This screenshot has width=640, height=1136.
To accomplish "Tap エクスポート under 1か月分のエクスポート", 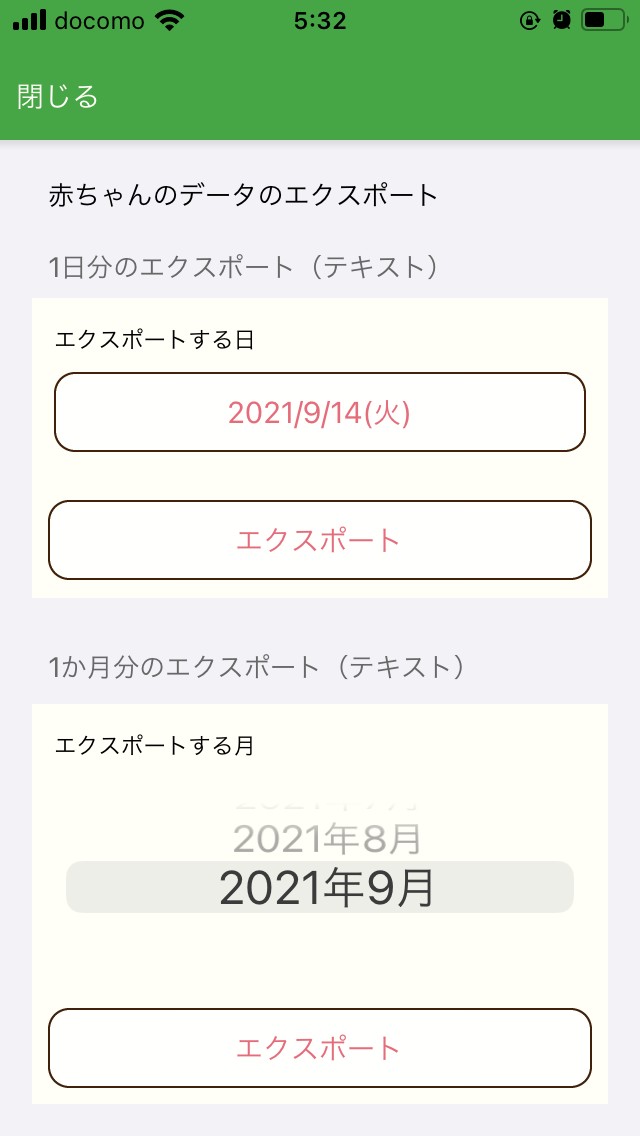I will click(x=320, y=1048).
